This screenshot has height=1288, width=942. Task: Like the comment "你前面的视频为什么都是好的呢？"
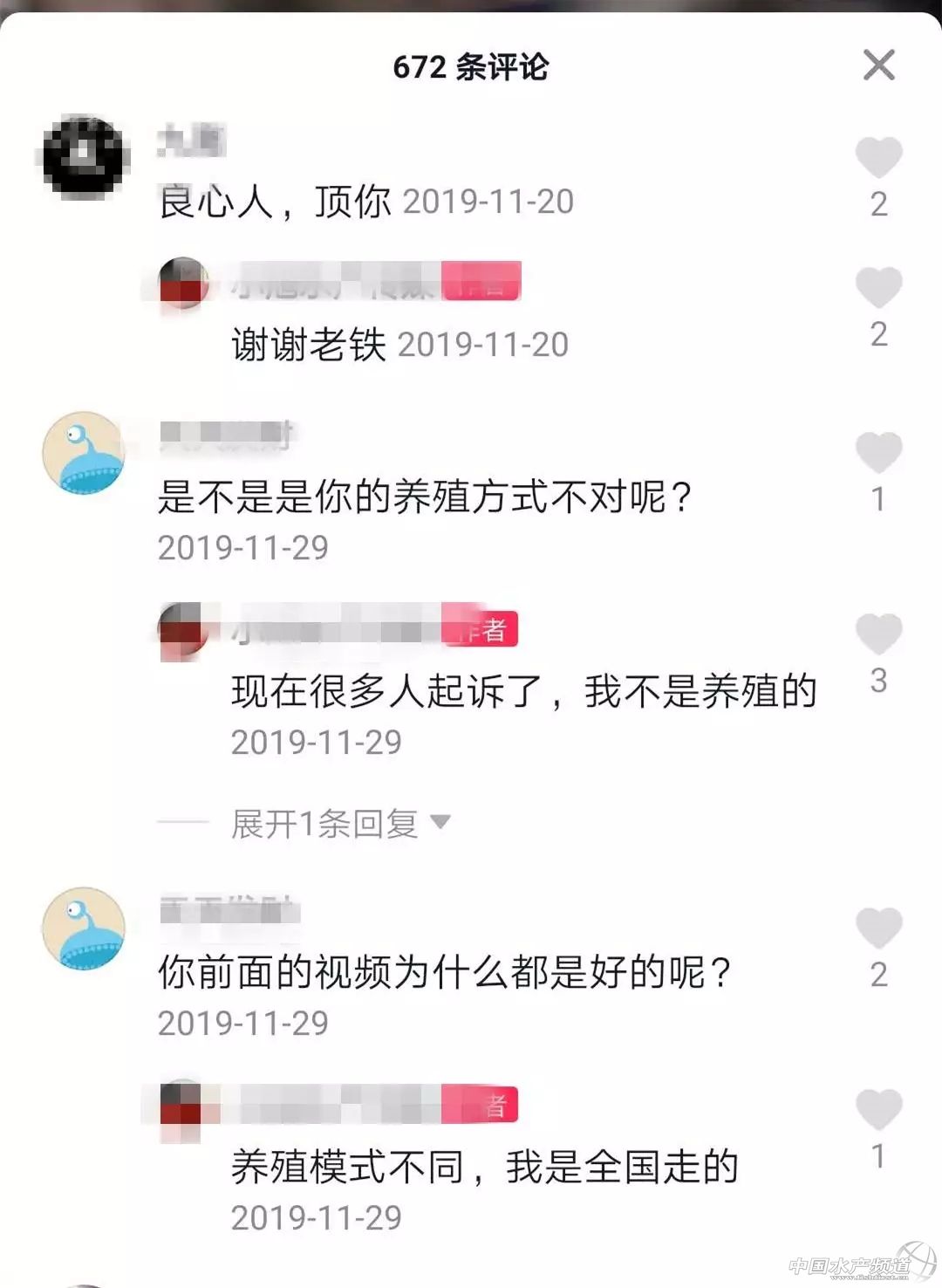point(878,928)
